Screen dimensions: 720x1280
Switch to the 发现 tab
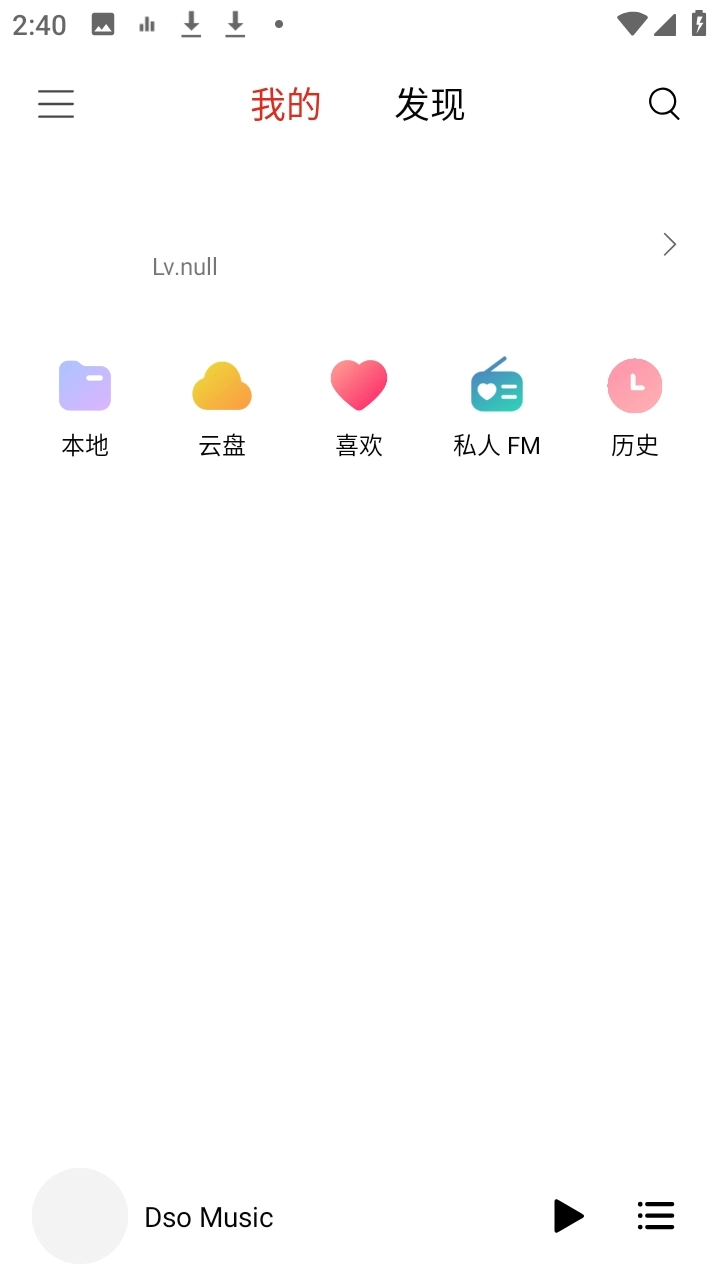pyautogui.click(x=430, y=104)
